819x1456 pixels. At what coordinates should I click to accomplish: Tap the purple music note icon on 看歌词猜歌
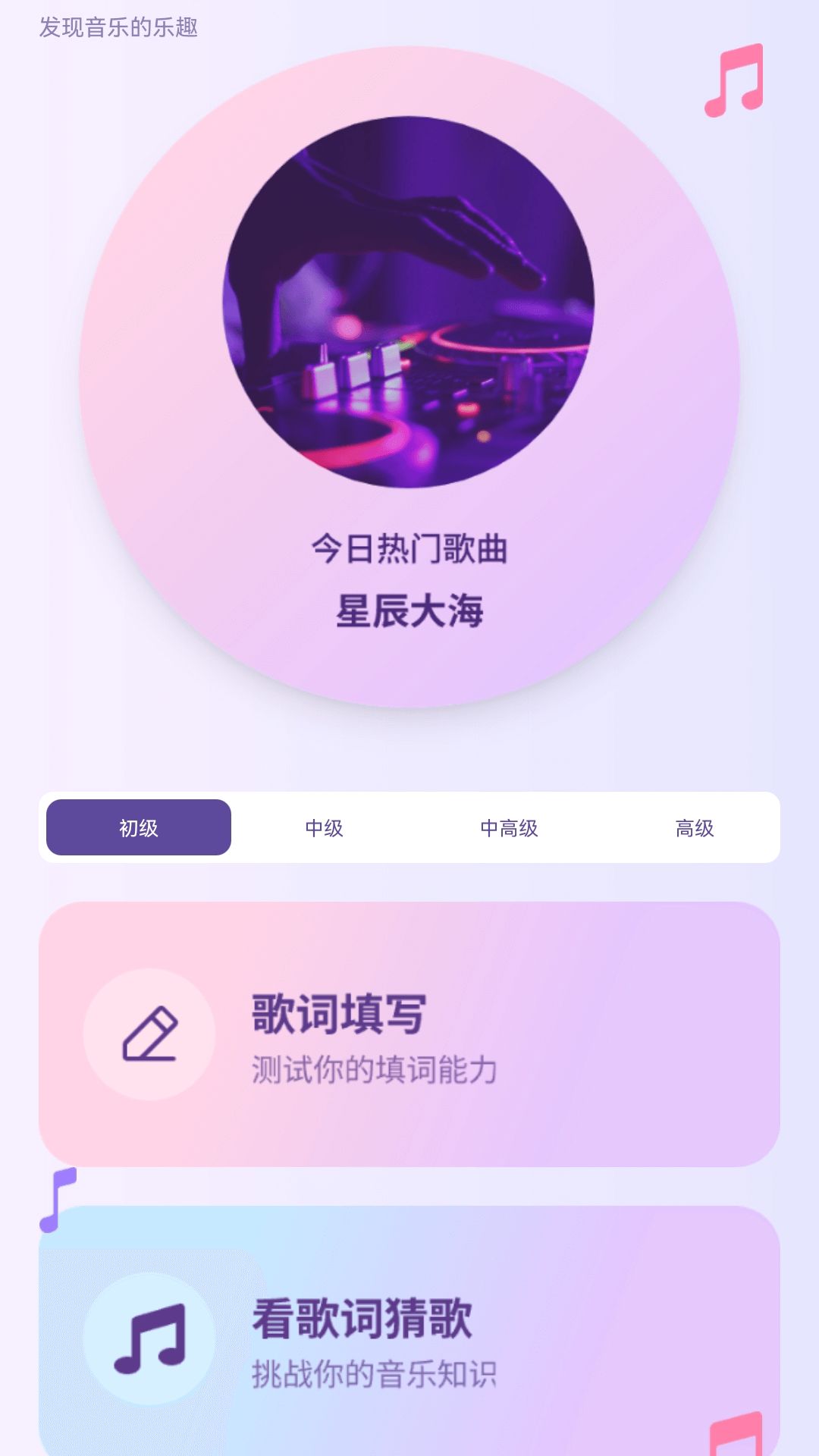[149, 1338]
